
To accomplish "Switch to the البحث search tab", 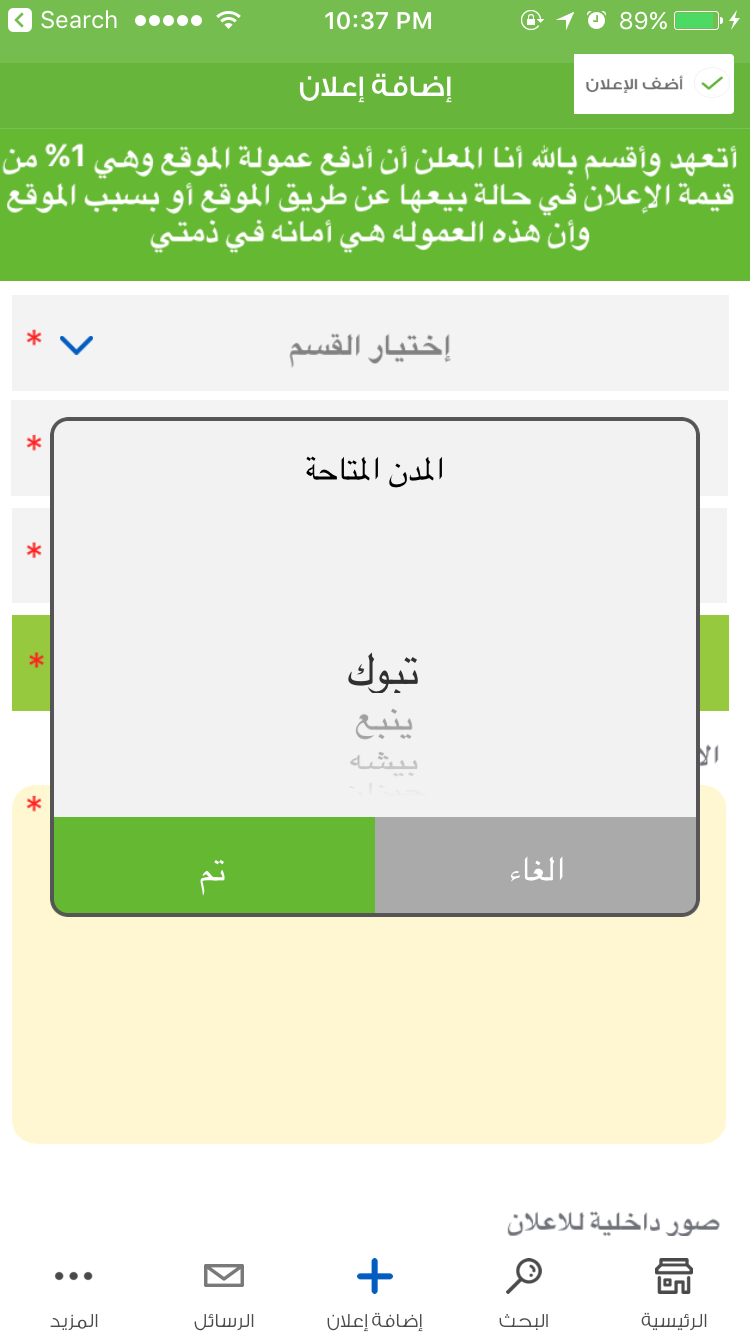I will coord(524,1293).
